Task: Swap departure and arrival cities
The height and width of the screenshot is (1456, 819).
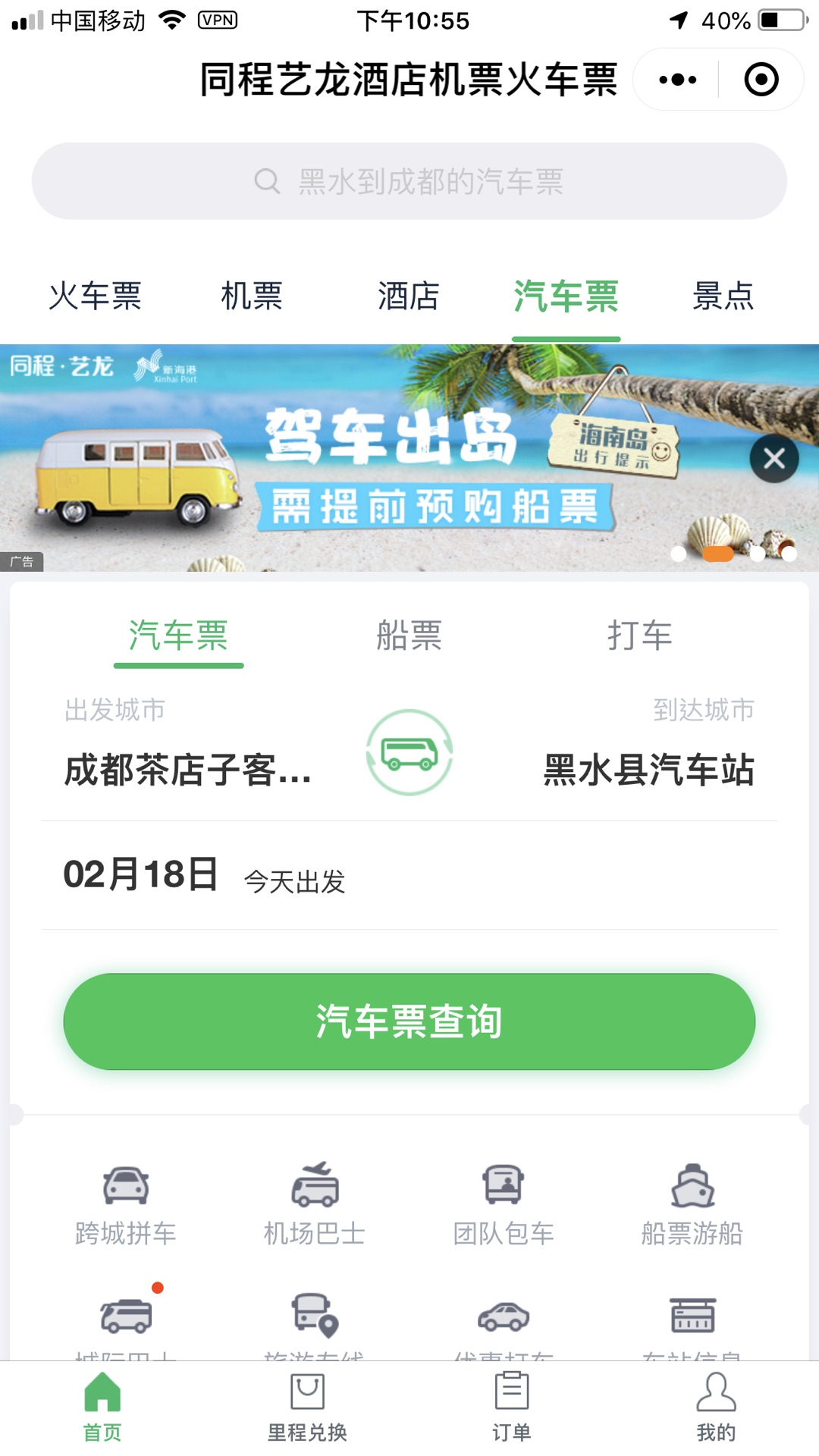Action: tap(409, 752)
